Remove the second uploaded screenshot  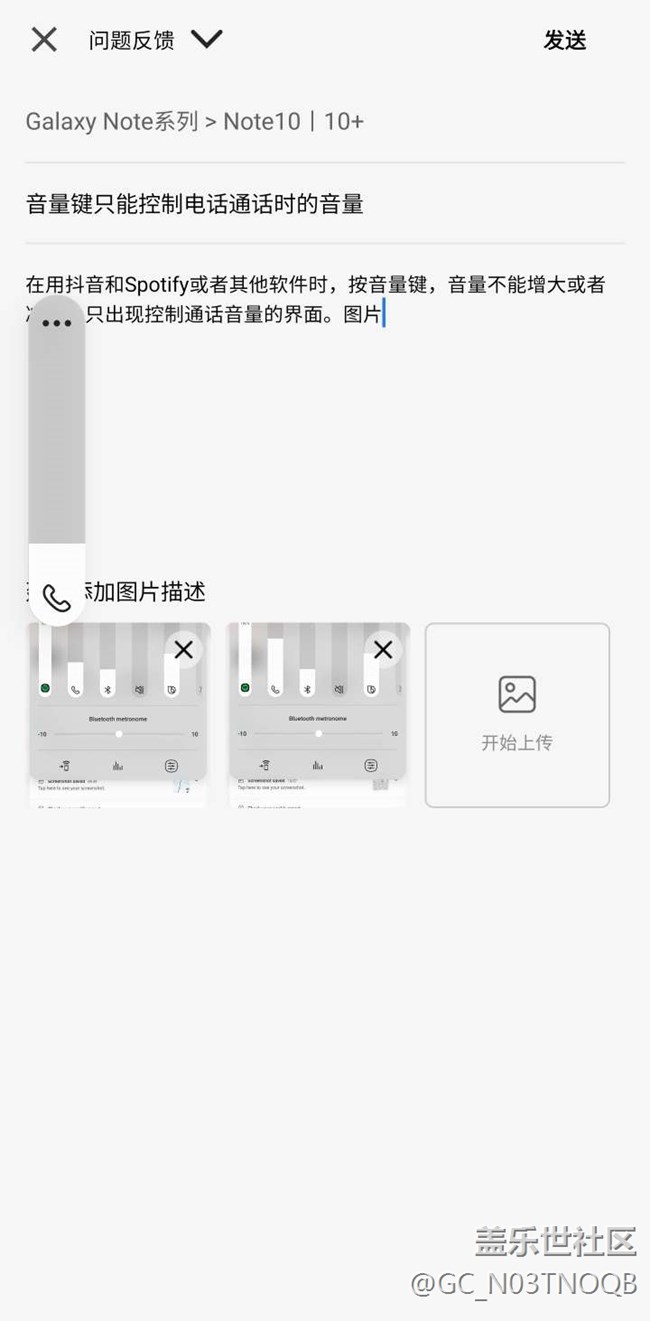pyautogui.click(x=382, y=650)
